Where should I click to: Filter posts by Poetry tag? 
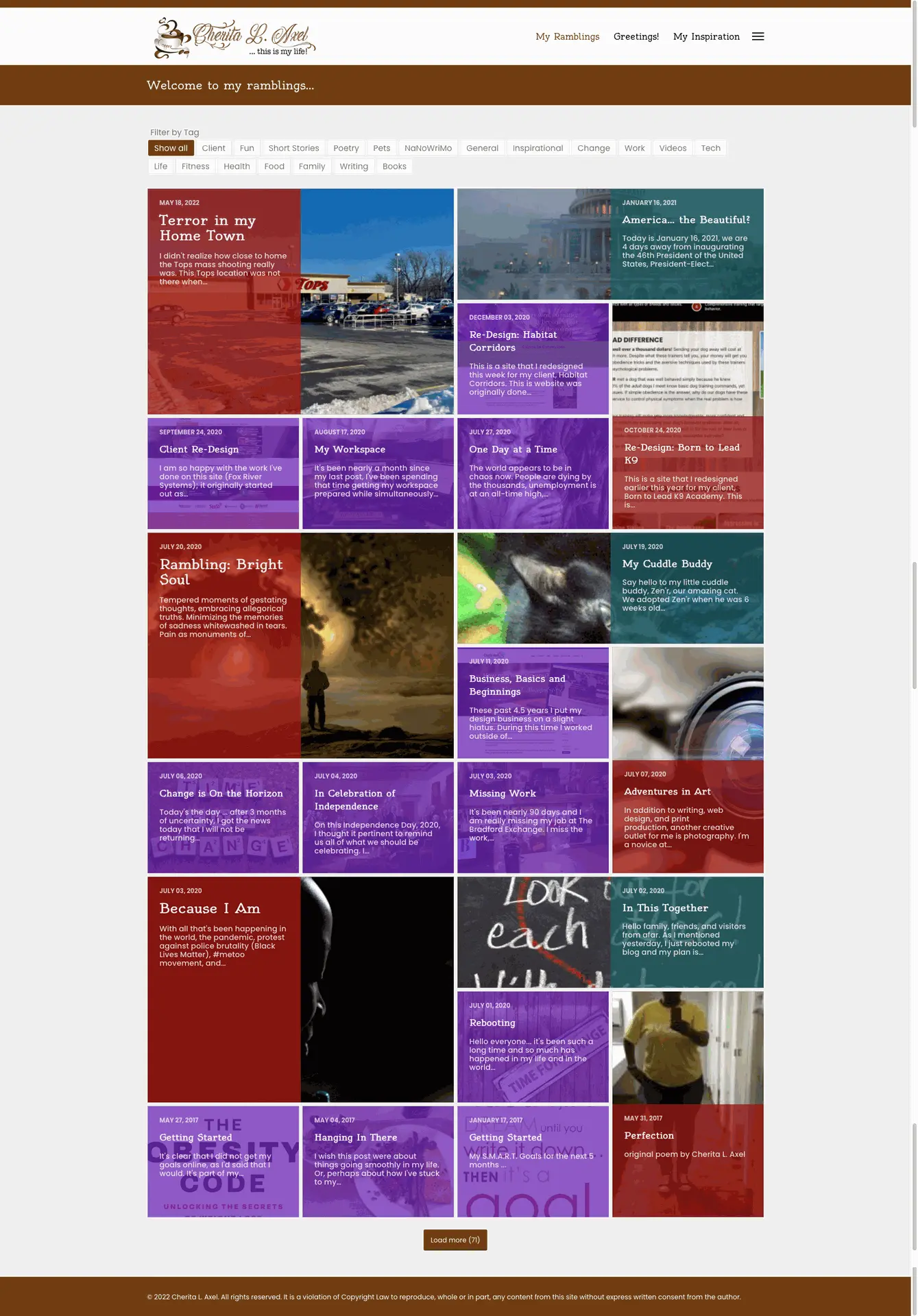346,148
